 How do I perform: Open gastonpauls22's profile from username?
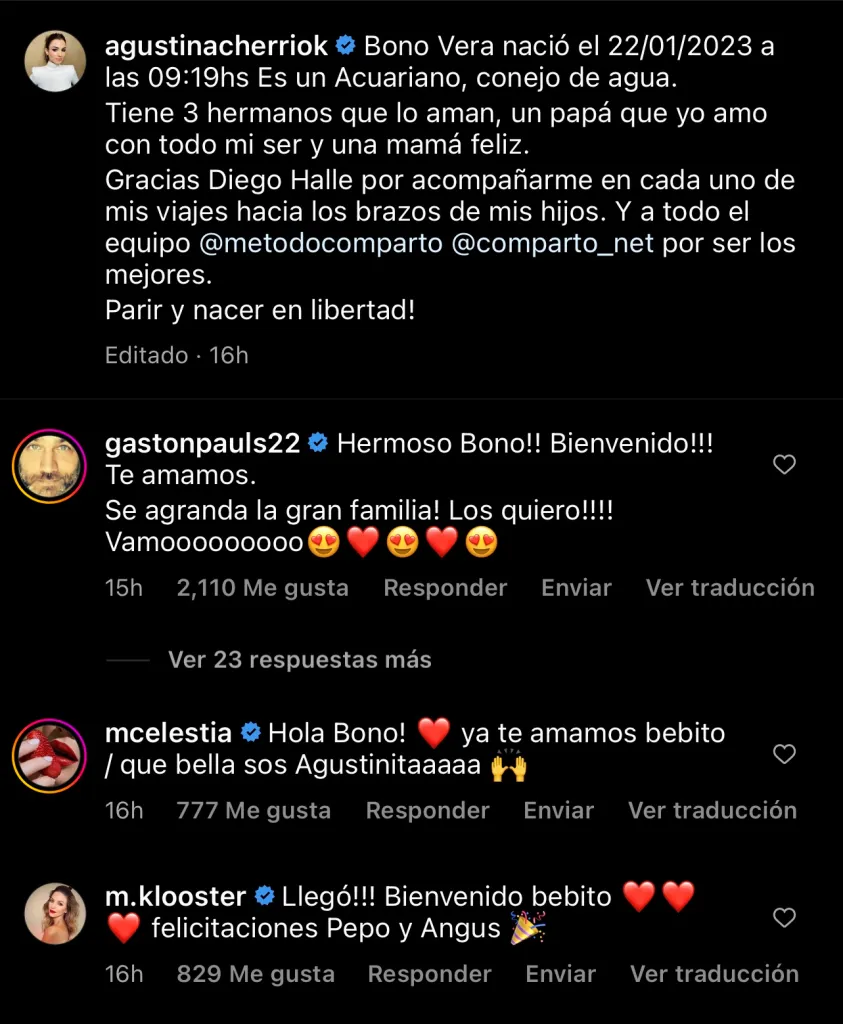tap(203, 443)
